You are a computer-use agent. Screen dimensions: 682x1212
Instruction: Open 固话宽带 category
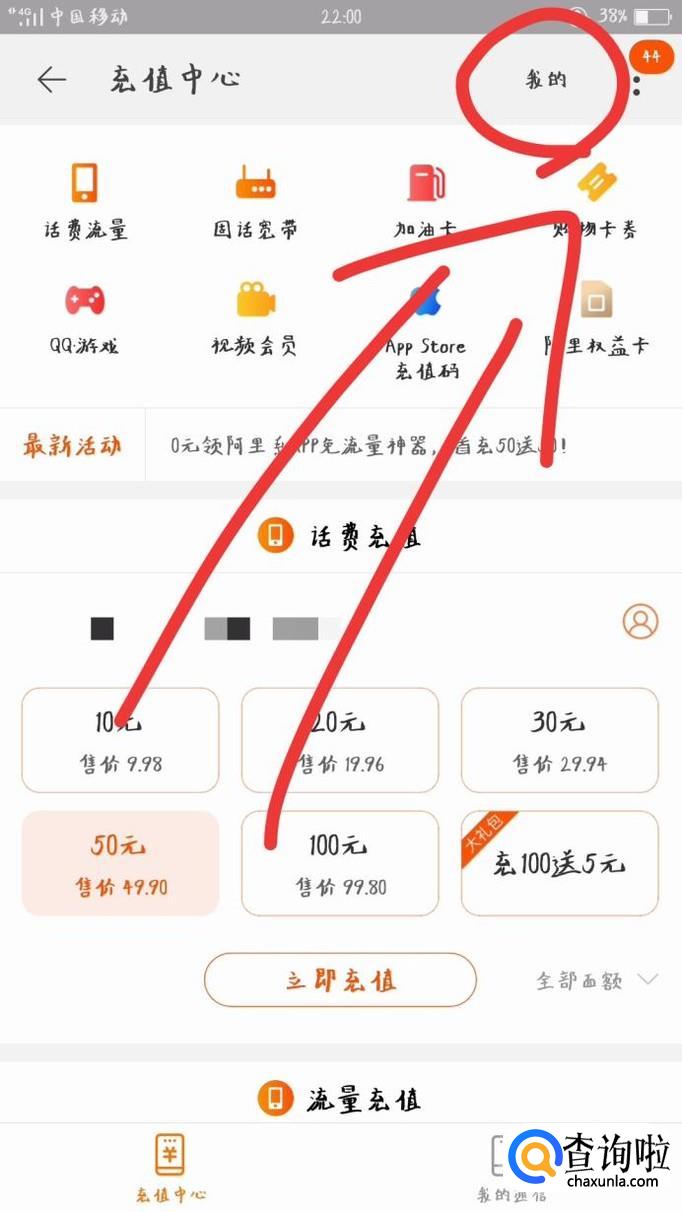[256, 202]
